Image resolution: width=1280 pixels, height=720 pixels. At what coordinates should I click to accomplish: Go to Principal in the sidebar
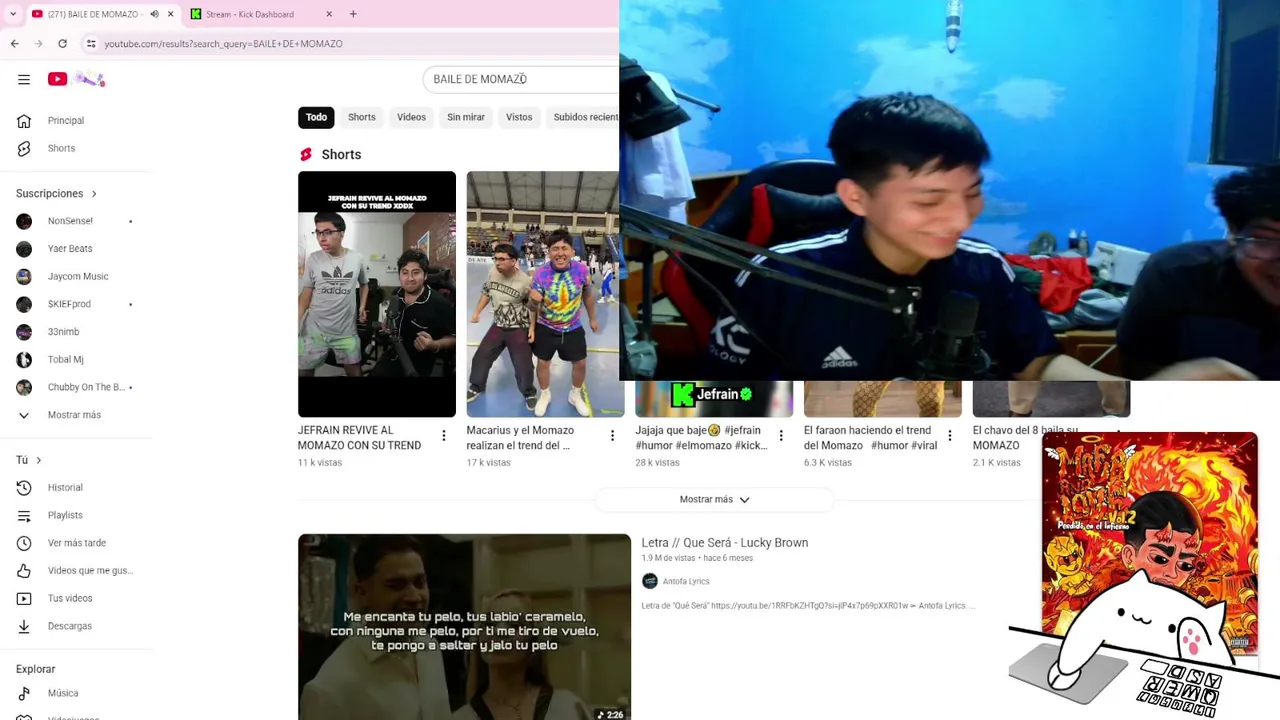(65, 121)
